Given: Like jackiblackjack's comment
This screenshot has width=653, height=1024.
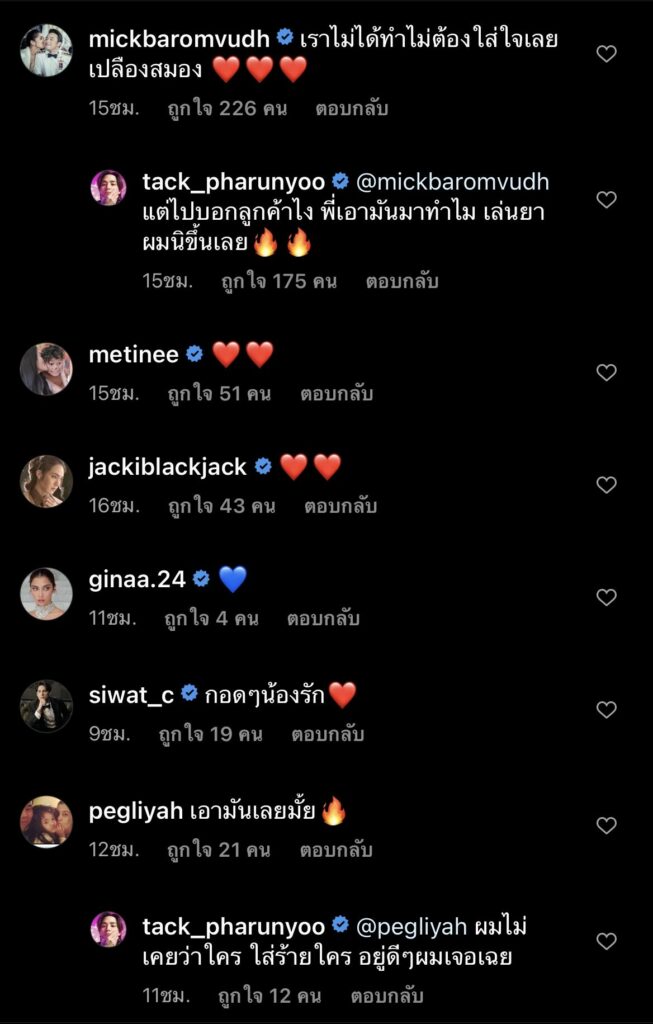Looking at the screenshot, I should [606, 485].
